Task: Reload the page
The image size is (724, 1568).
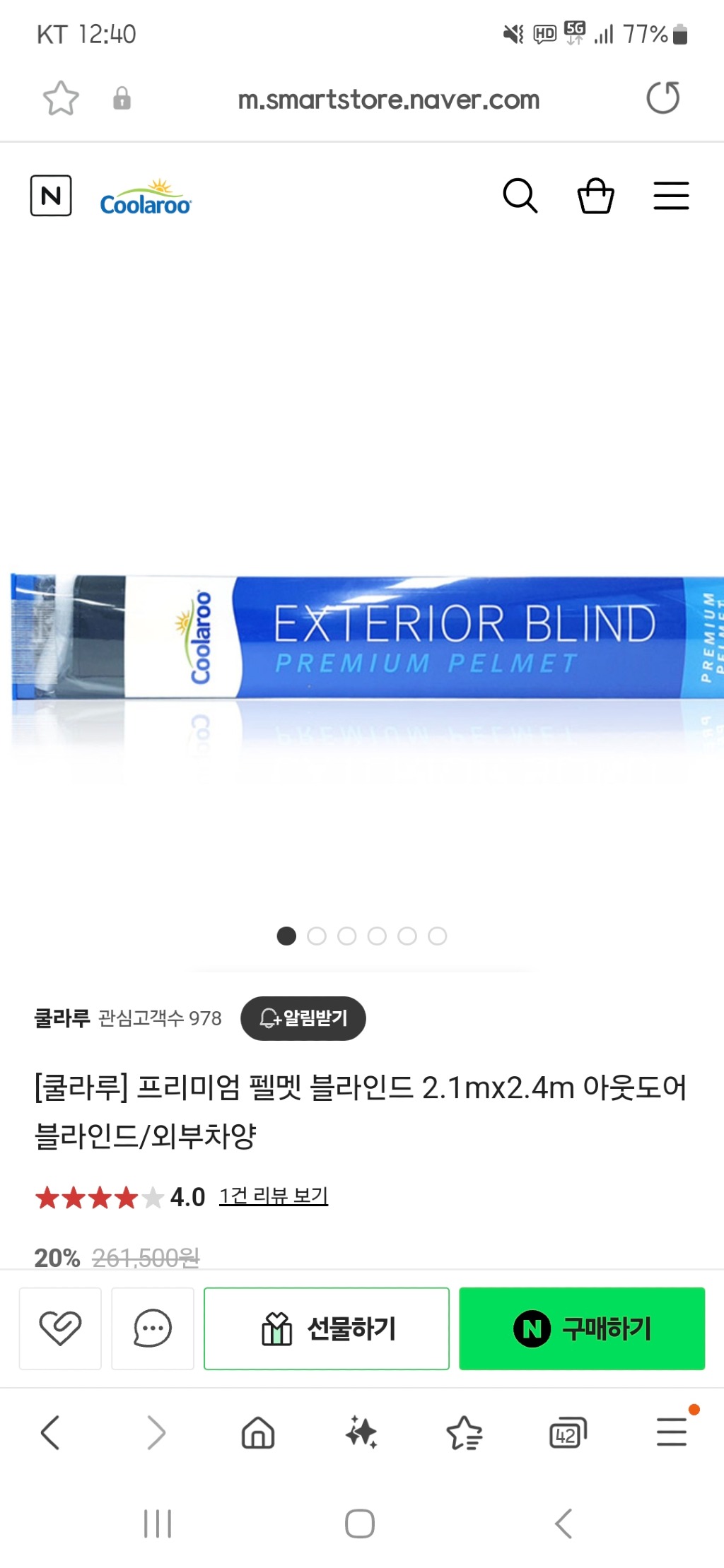Action: coord(662,98)
